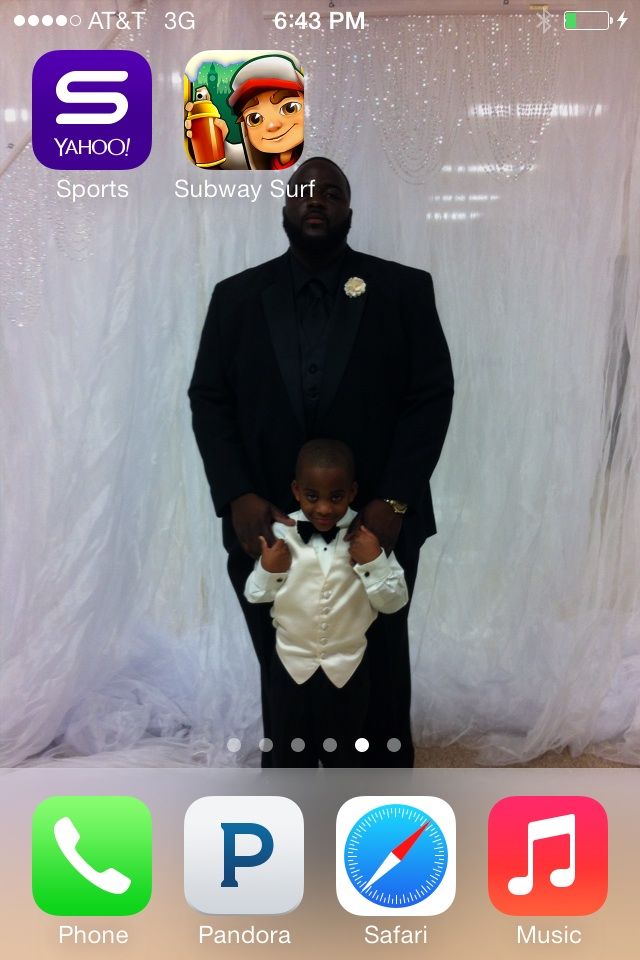Open the Yahoo Sports app
The image size is (640, 960).
click(x=92, y=110)
